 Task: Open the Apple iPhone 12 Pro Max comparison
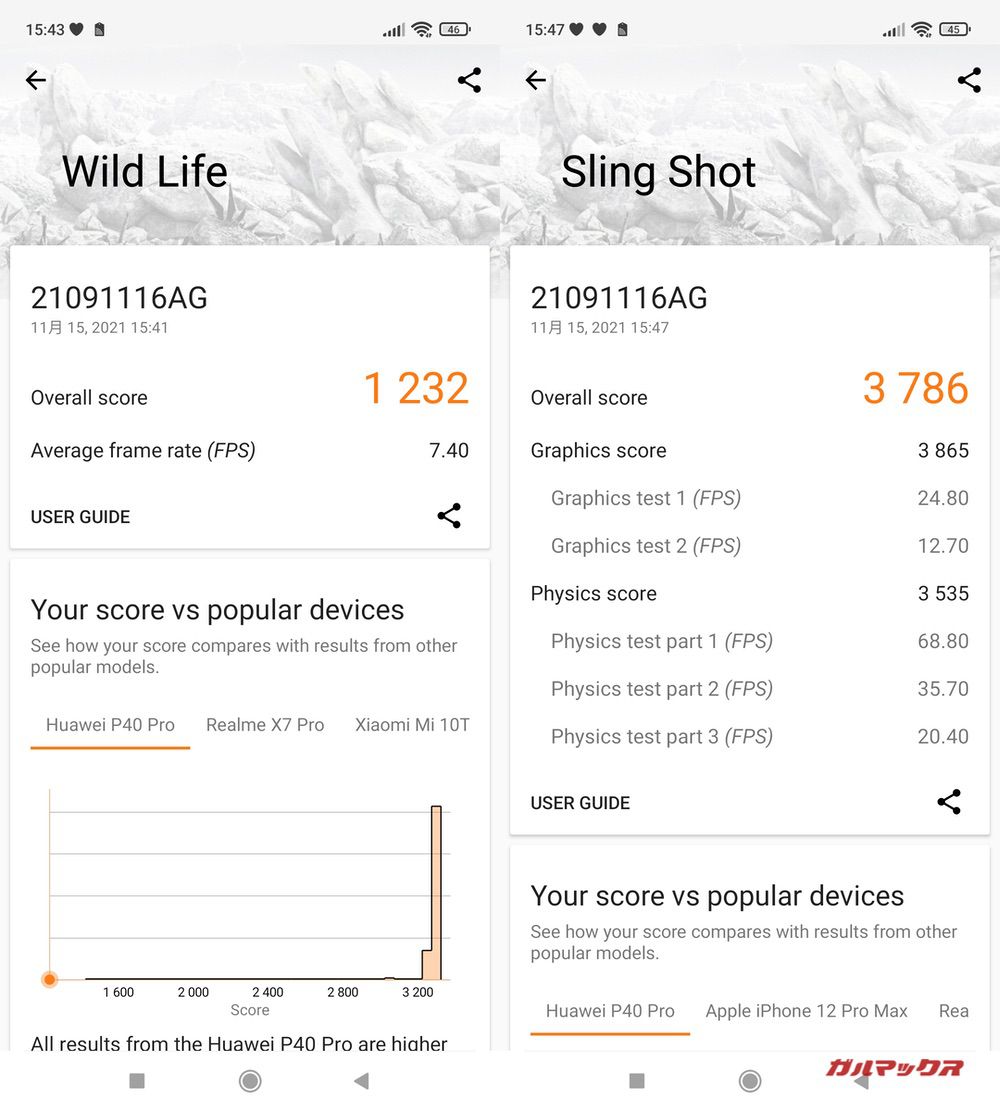[x=806, y=1011]
